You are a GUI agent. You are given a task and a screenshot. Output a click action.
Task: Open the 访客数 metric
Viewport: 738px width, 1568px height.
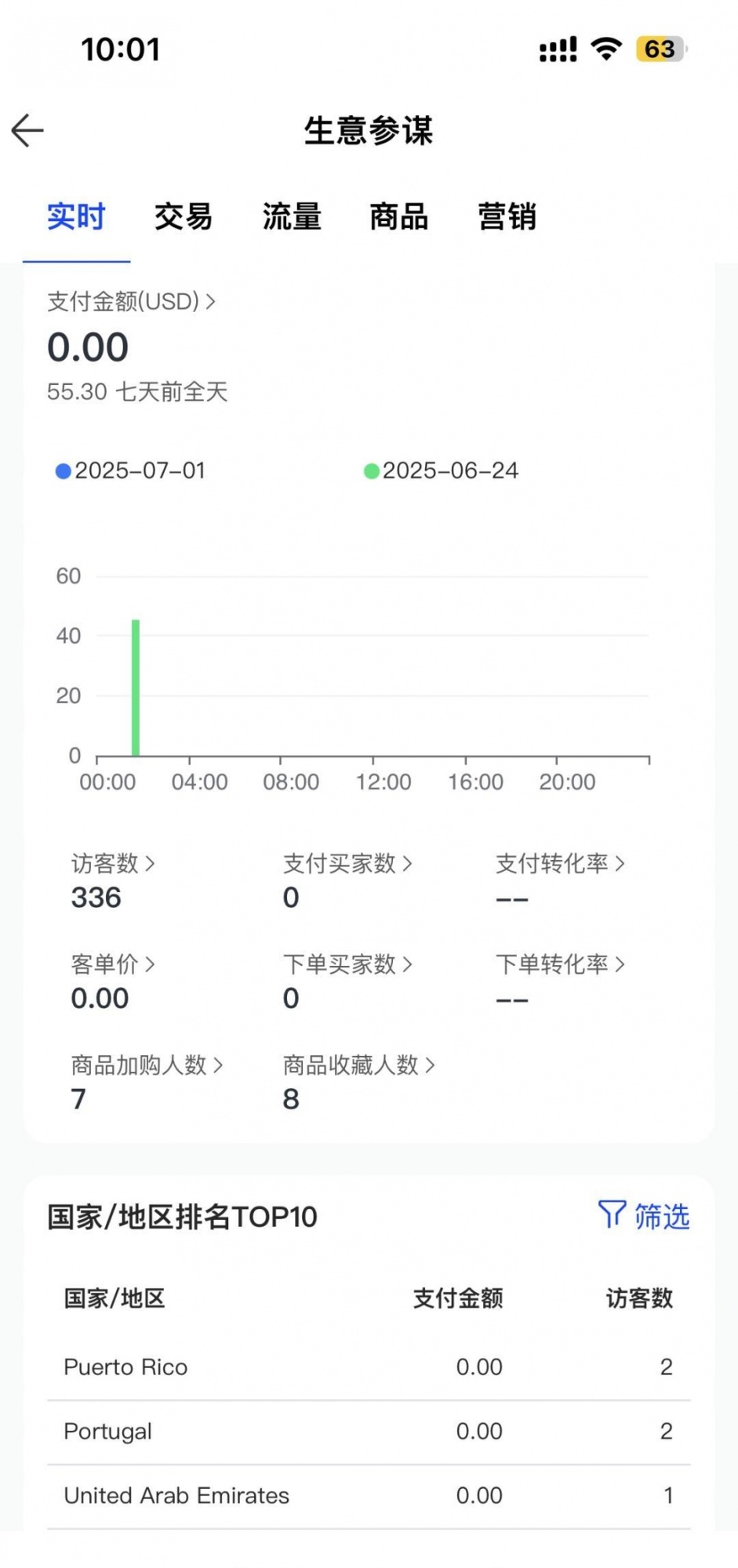[113, 864]
